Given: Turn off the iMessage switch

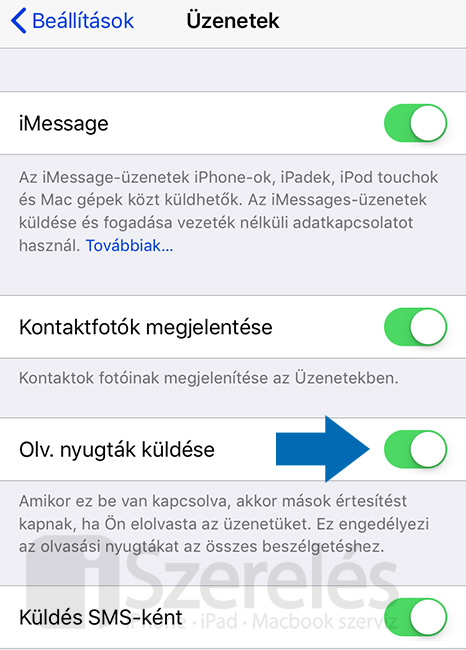Looking at the screenshot, I should click(415, 124).
